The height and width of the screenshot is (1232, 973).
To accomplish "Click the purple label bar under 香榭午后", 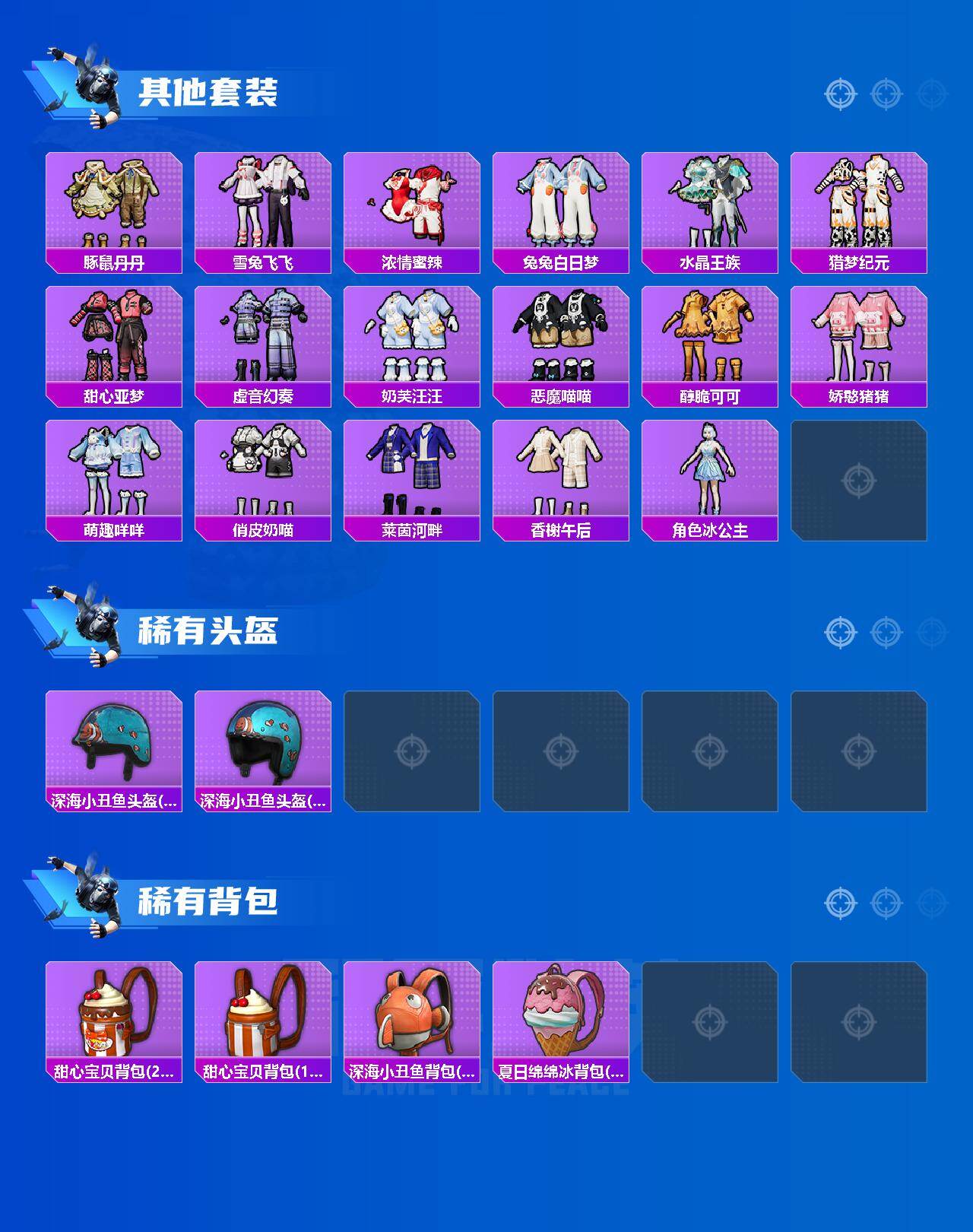I will 561,527.
